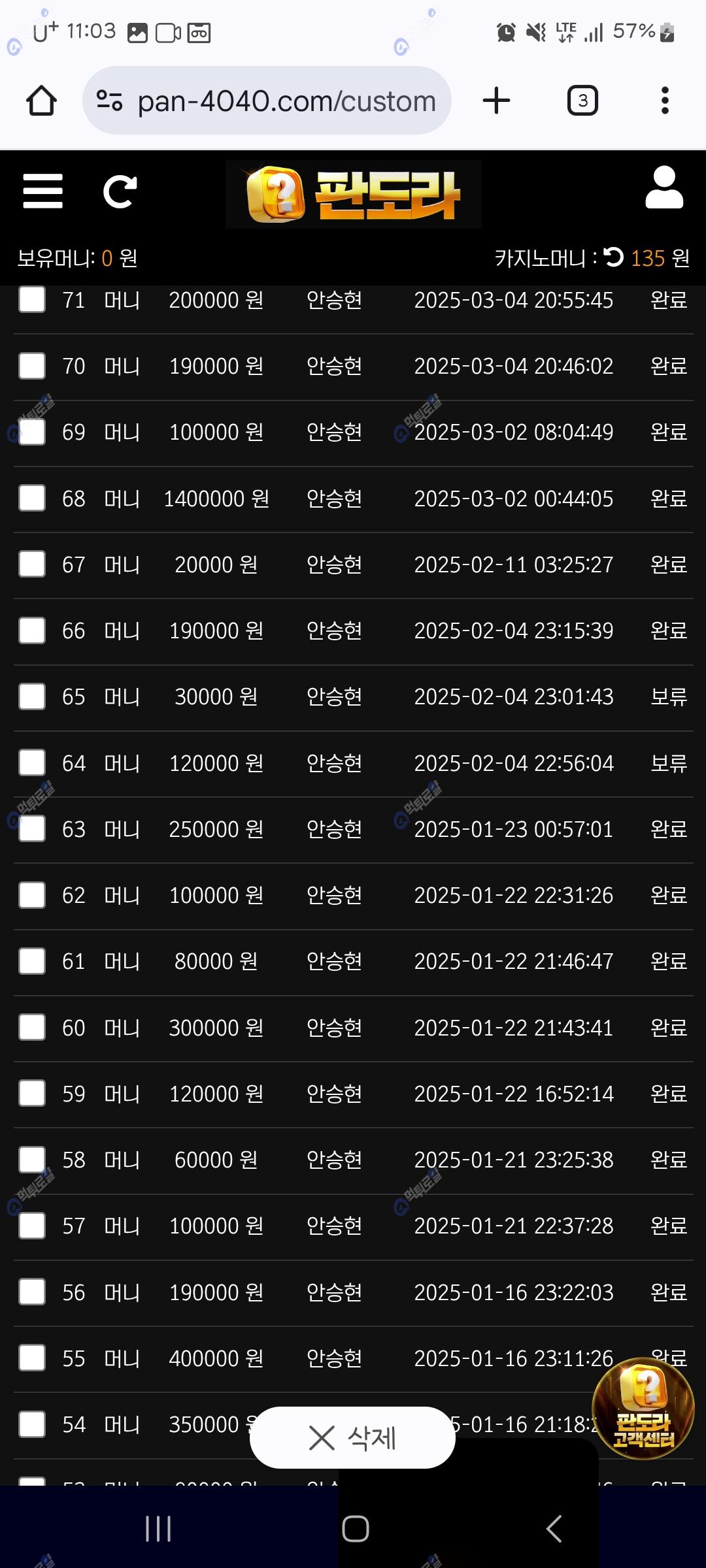Tap the page refresh icon

120,191
